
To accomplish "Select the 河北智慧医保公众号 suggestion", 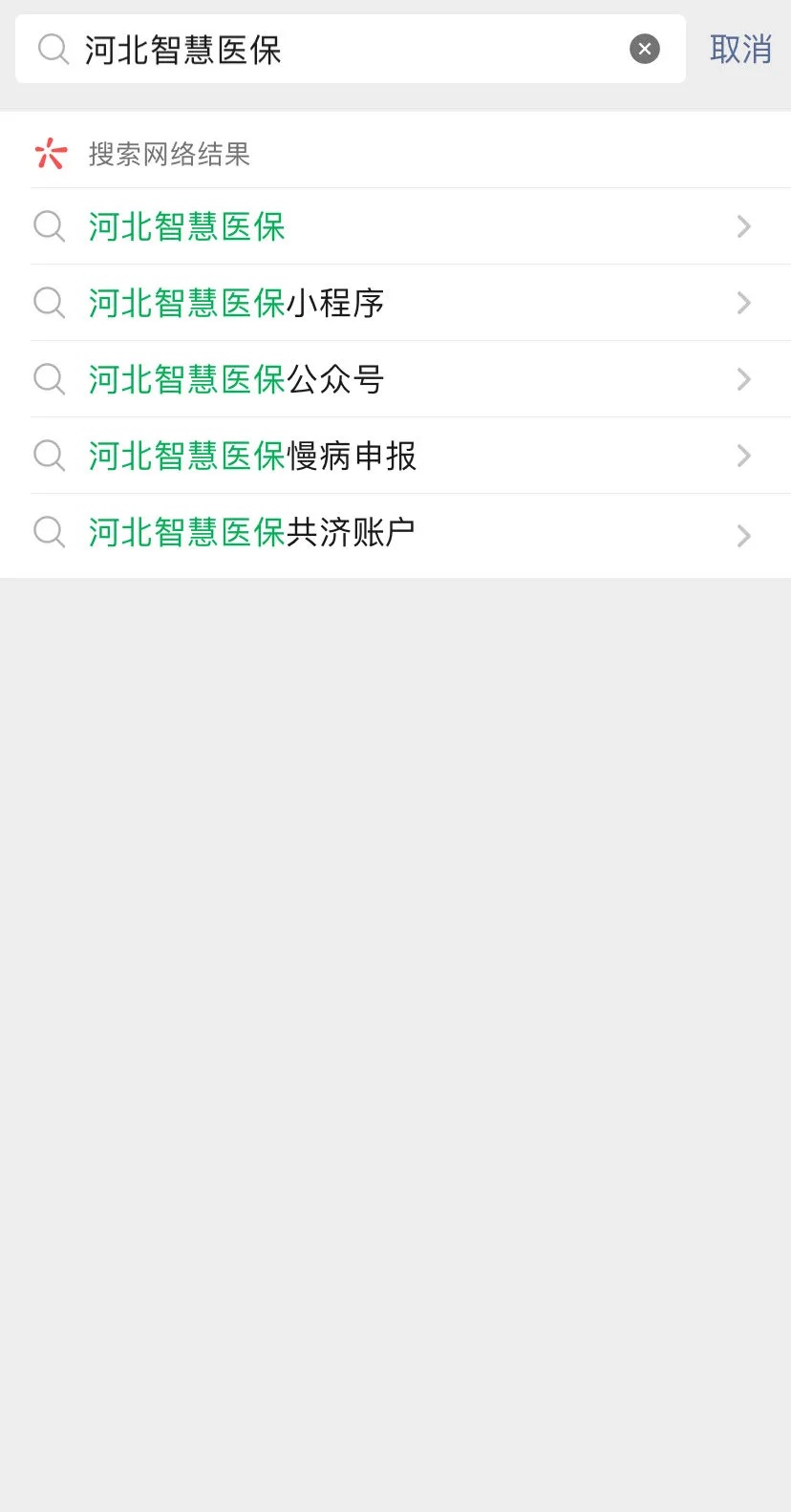I will [x=236, y=379].
